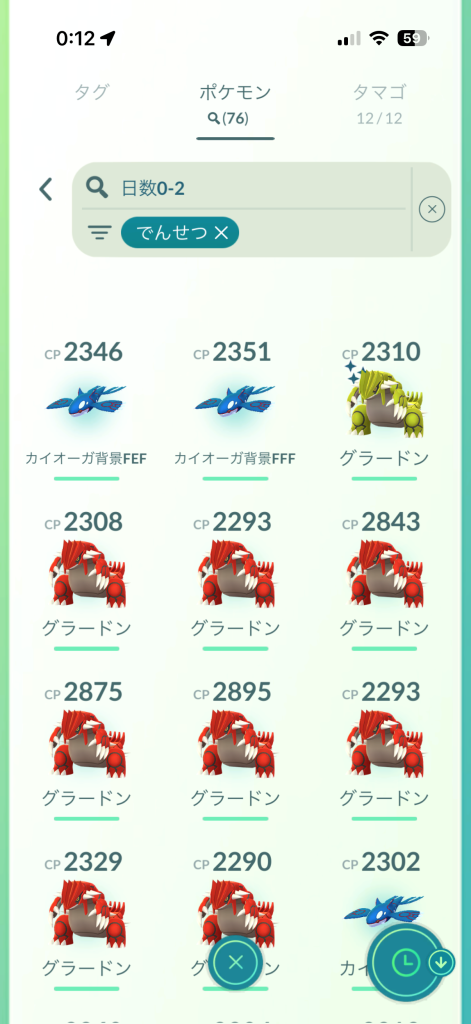Close the Pokémon list with the X button
Image resolution: width=471 pixels, height=1024 pixels.
point(236,962)
